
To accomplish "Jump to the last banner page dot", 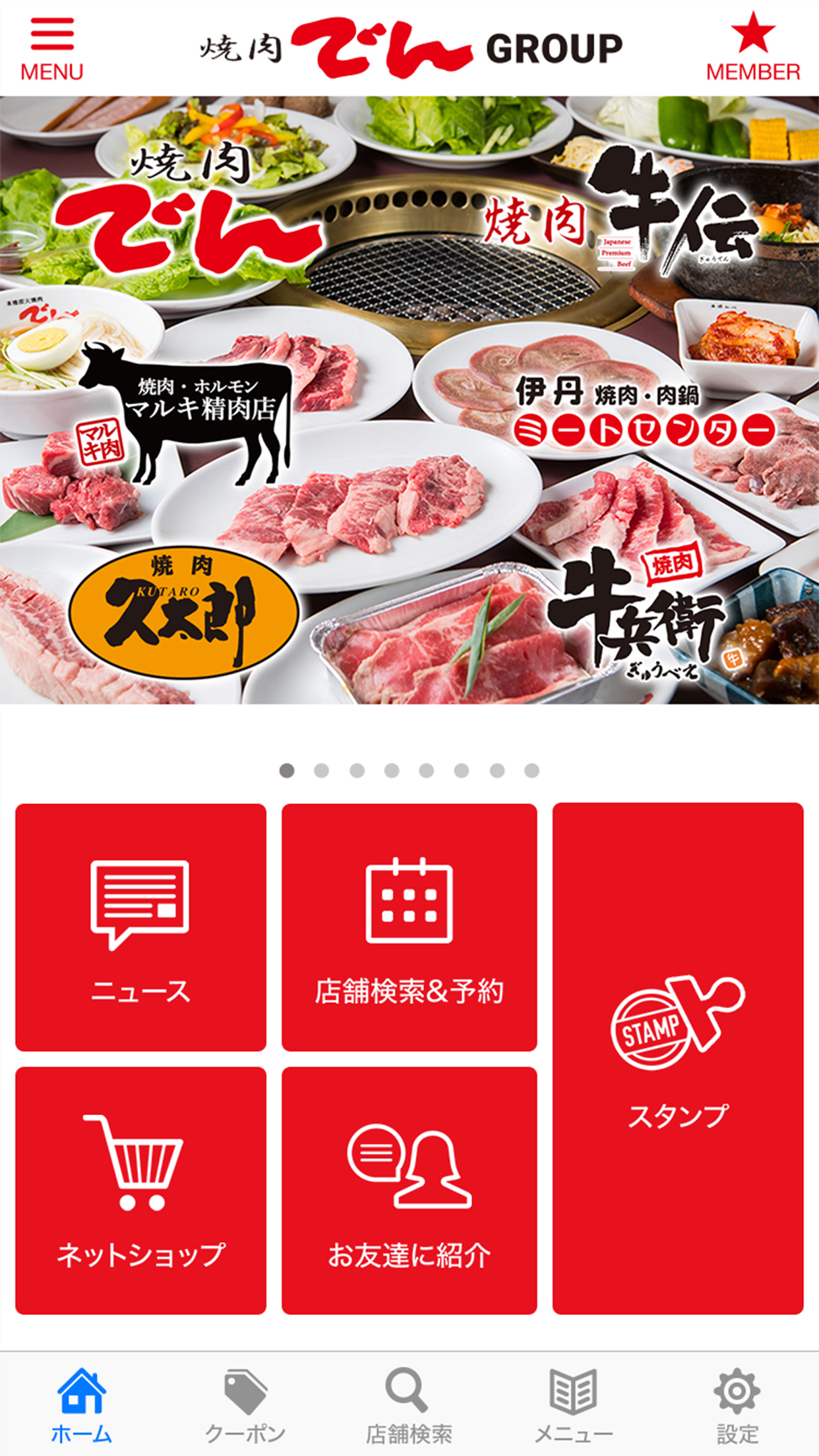I will click(531, 770).
